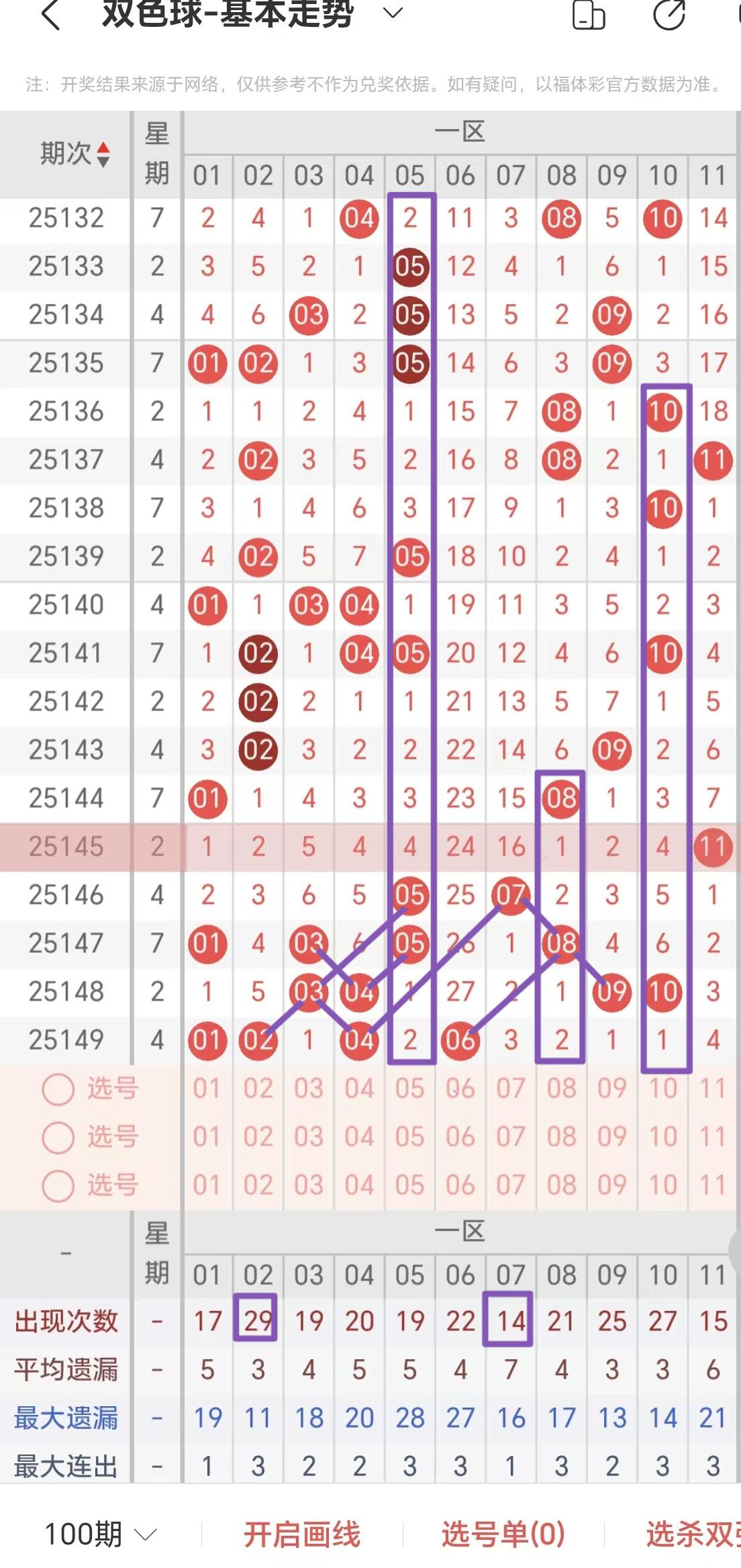Enable line drawing with 开启画线
Screen dimensions: 741x1568
click(301, 1534)
